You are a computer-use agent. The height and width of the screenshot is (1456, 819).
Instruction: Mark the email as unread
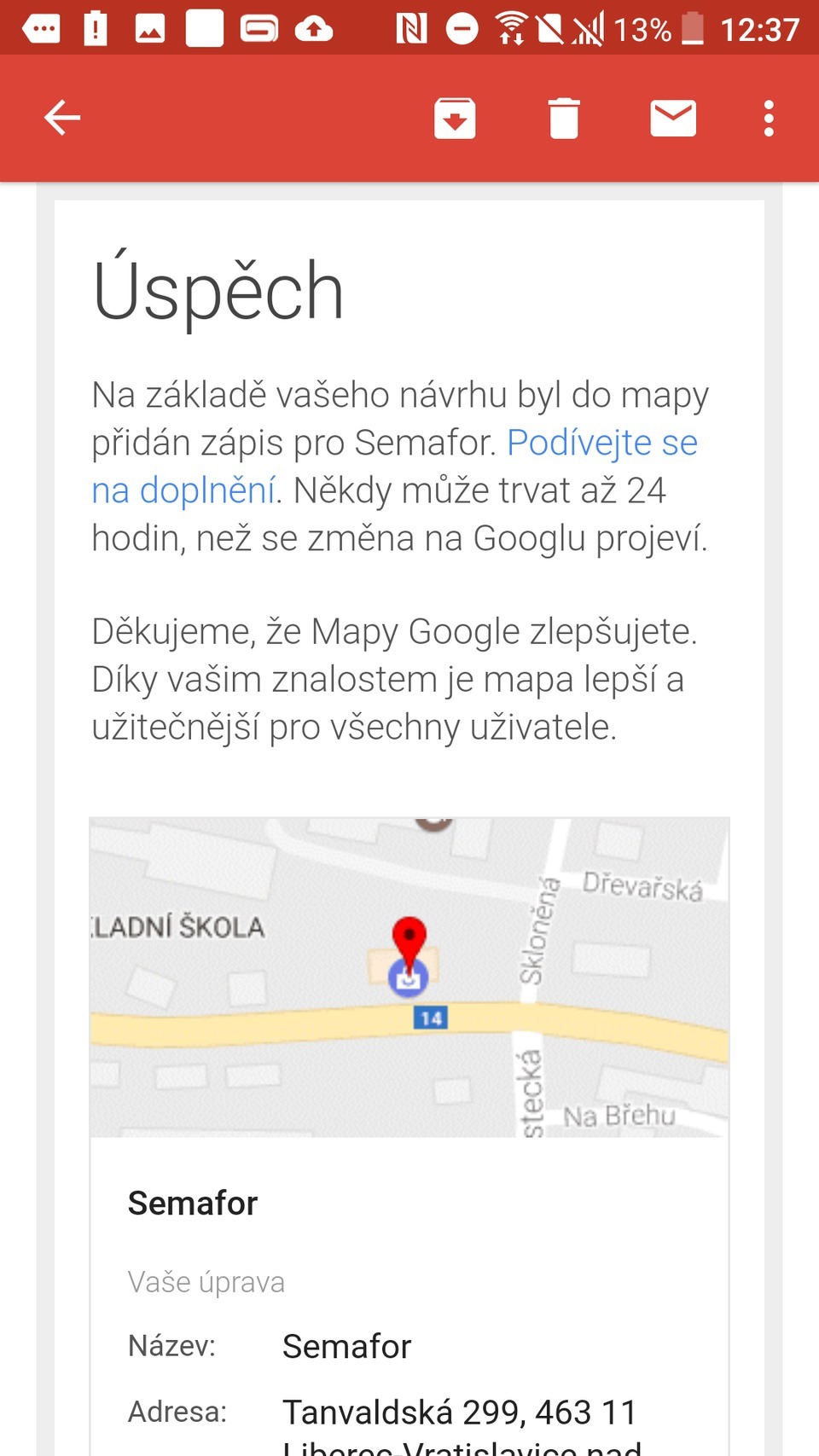click(x=673, y=118)
